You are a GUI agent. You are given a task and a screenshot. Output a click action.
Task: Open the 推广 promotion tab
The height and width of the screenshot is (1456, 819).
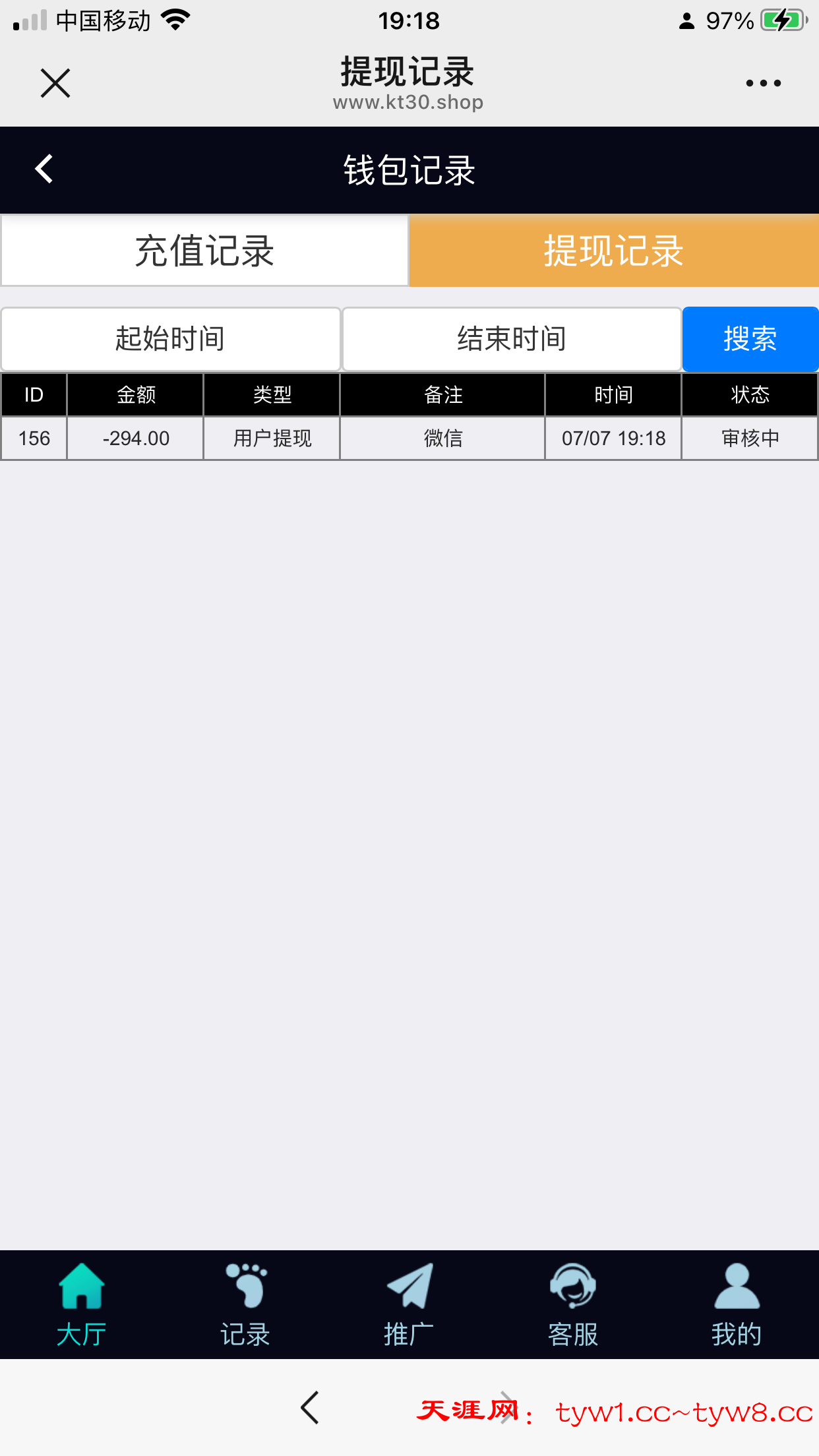[x=409, y=1304]
